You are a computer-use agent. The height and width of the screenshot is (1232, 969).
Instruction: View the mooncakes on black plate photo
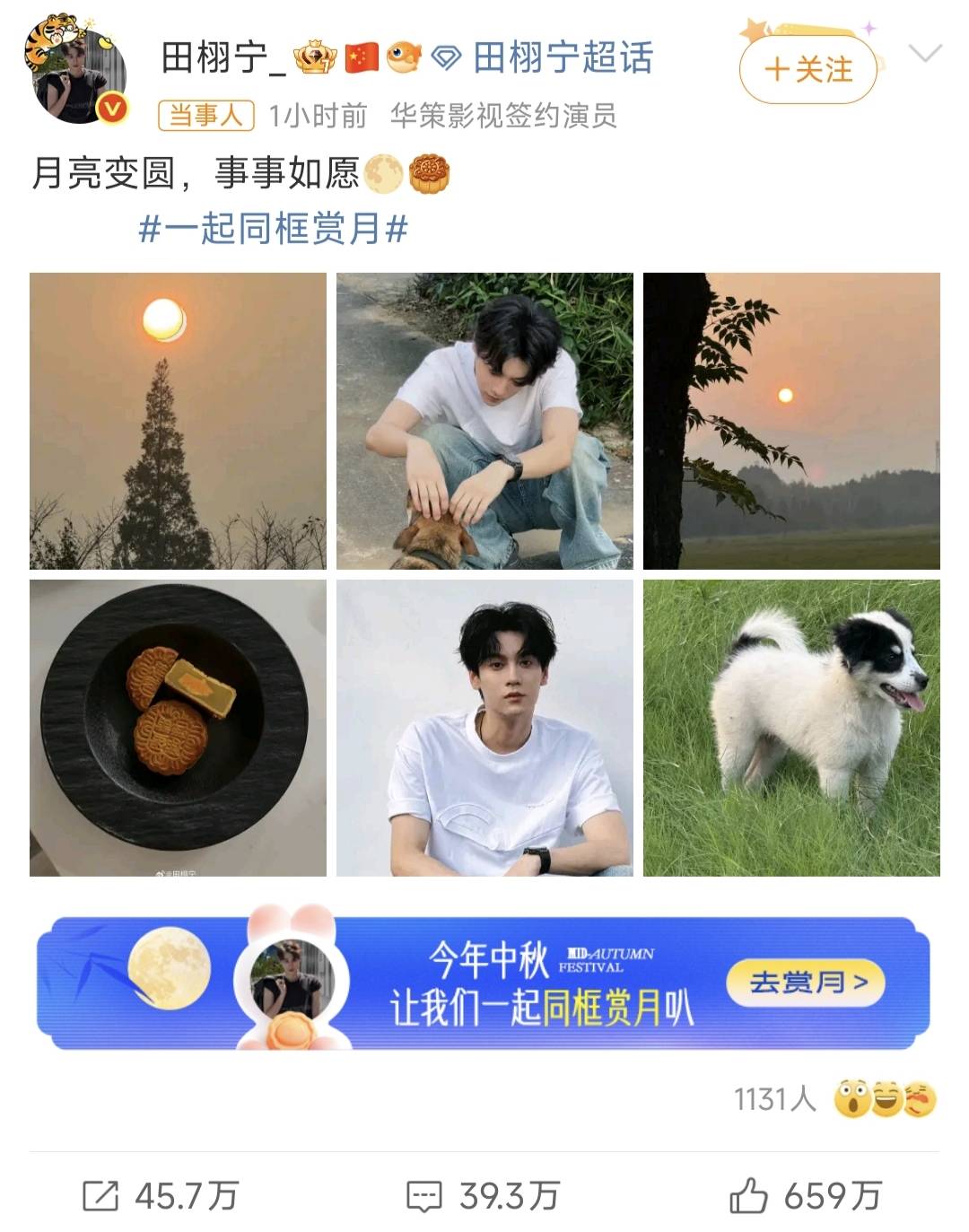coord(178,728)
